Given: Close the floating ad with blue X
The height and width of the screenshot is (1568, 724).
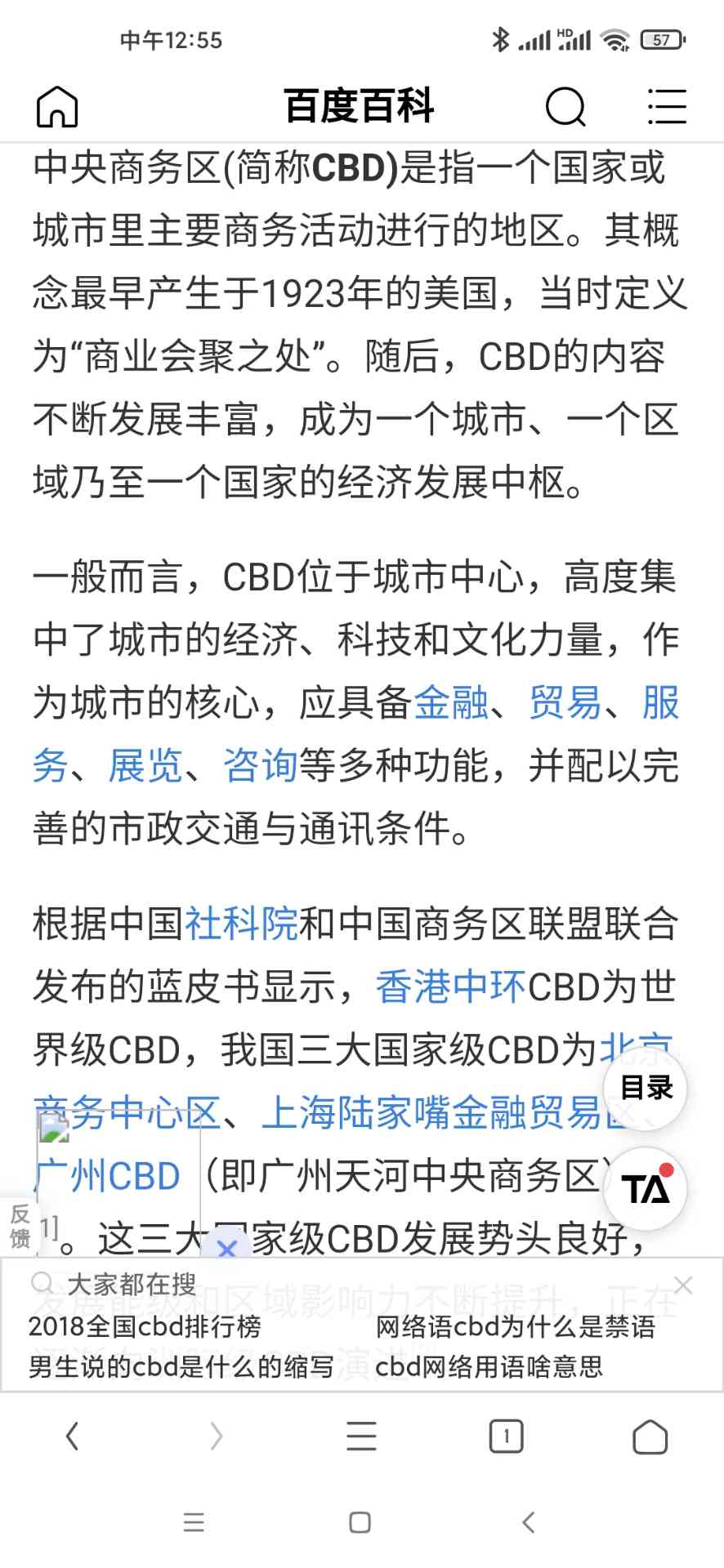Looking at the screenshot, I should (x=227, y=1249).
